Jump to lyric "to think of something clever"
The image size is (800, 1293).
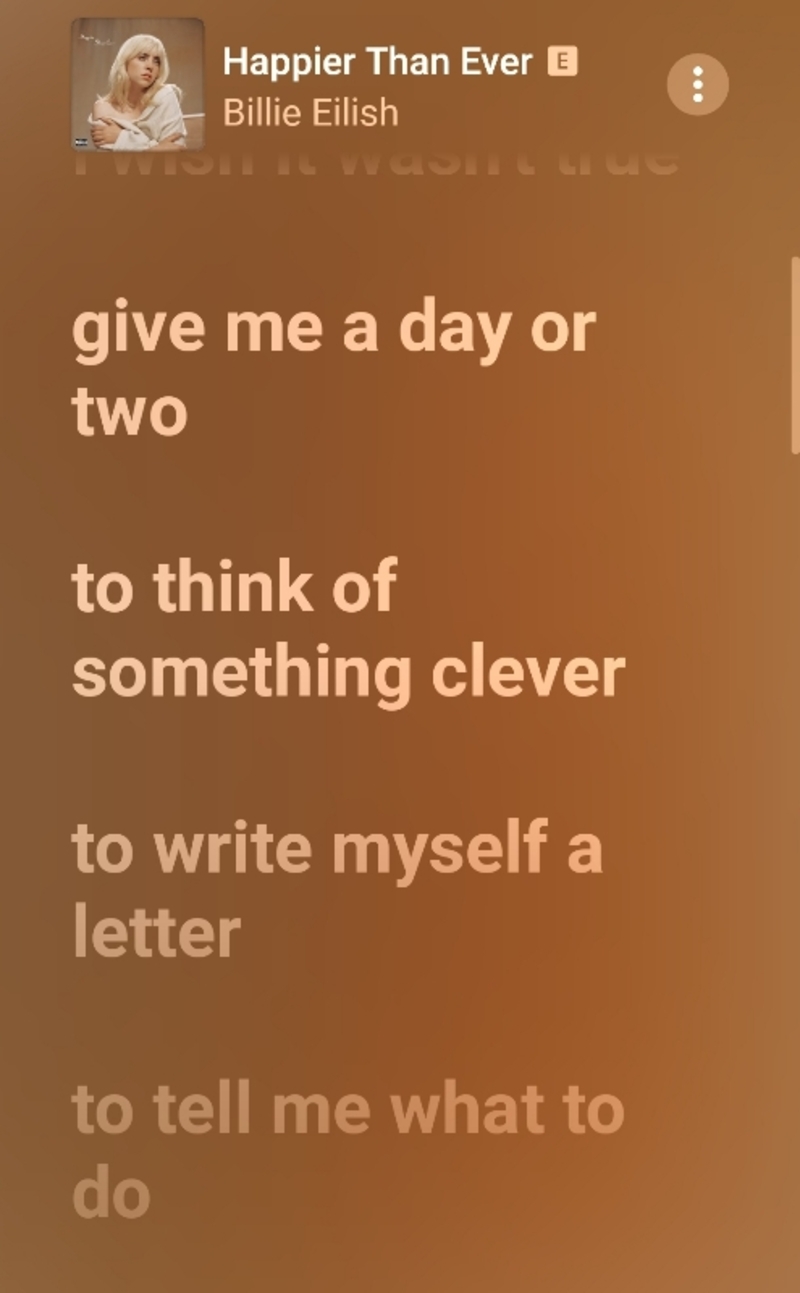click(x=348, y=629)
